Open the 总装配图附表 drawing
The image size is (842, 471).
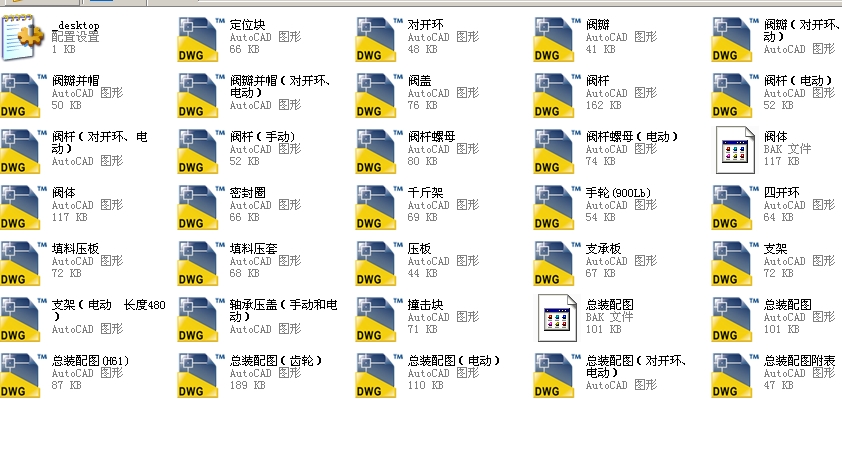click(735, 374)
